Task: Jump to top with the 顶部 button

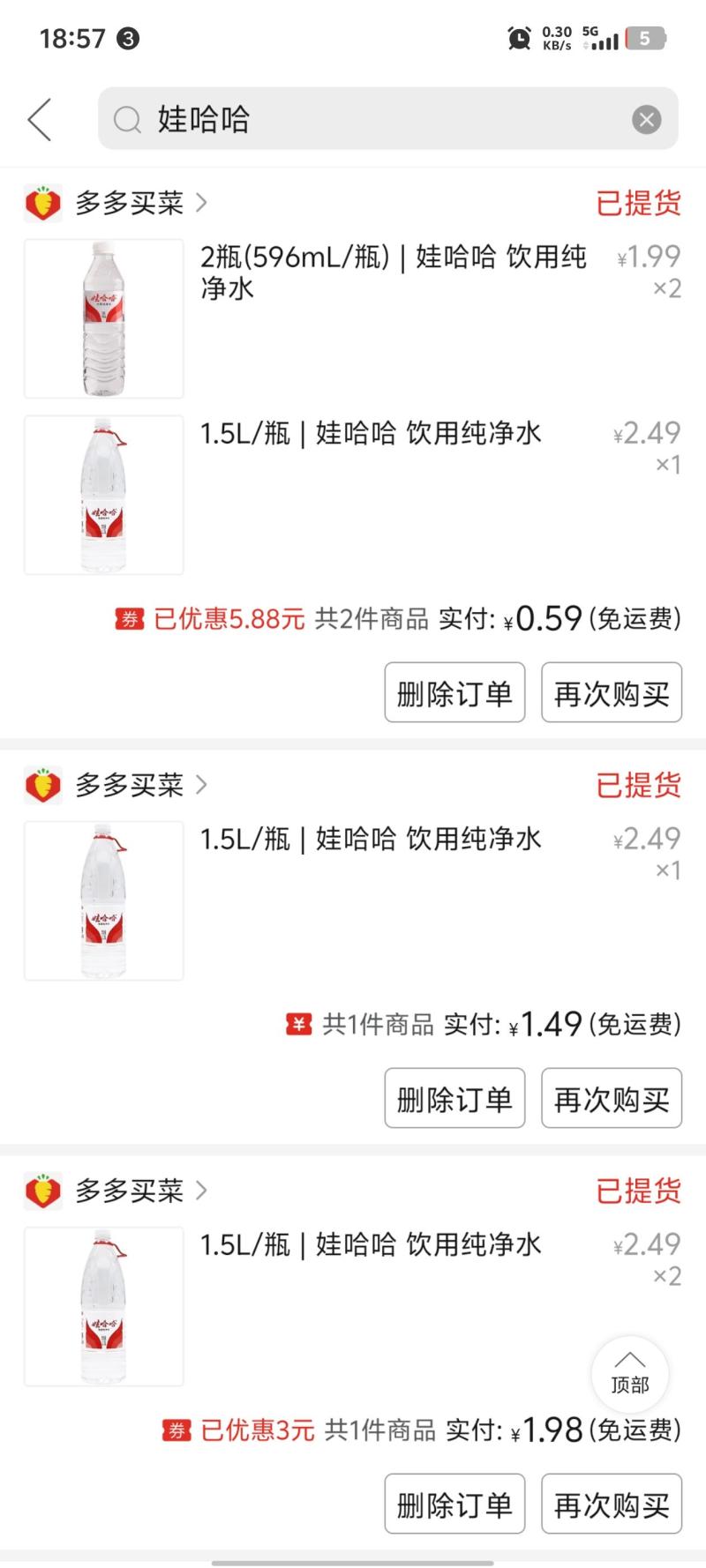Action: point(630,1375)
